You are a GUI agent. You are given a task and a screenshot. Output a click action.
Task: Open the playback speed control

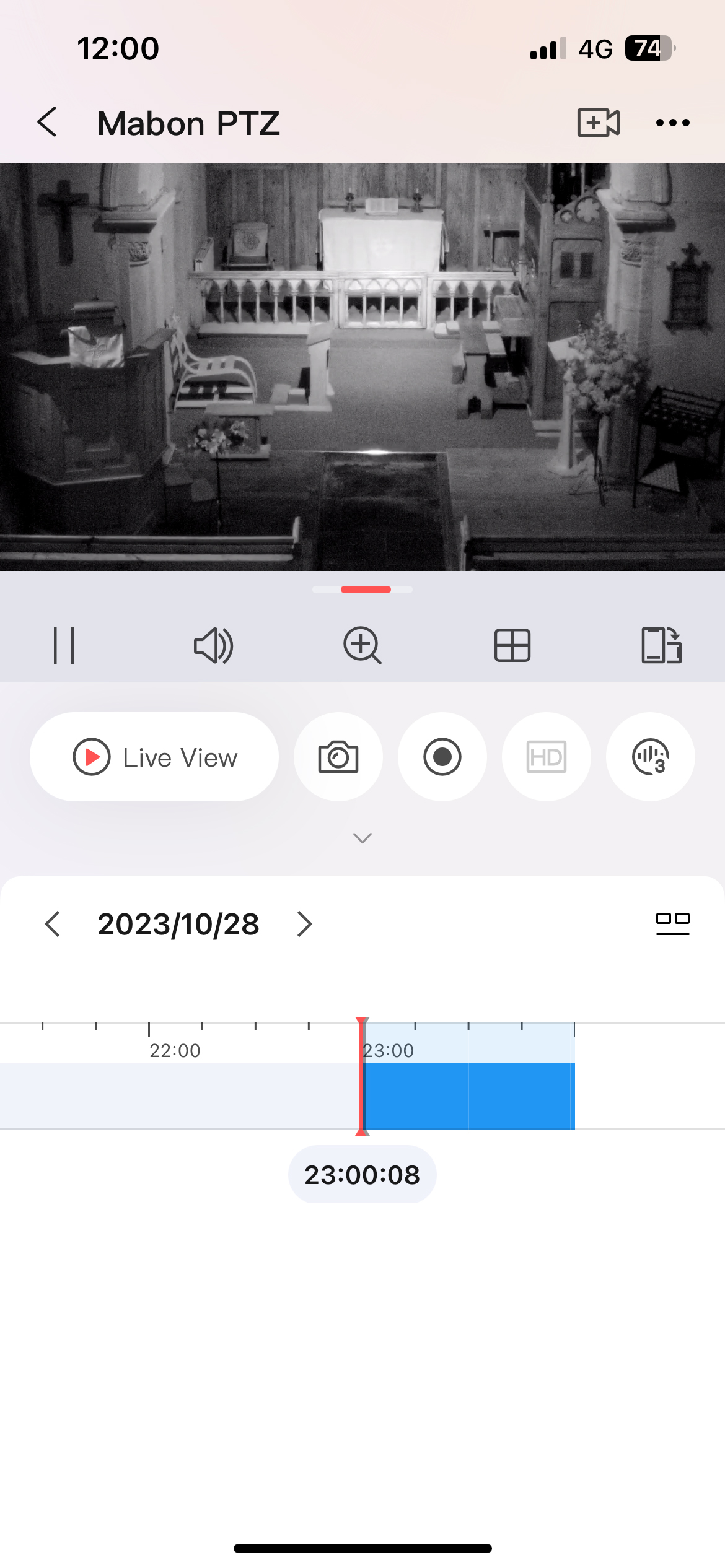pos(650,757)
